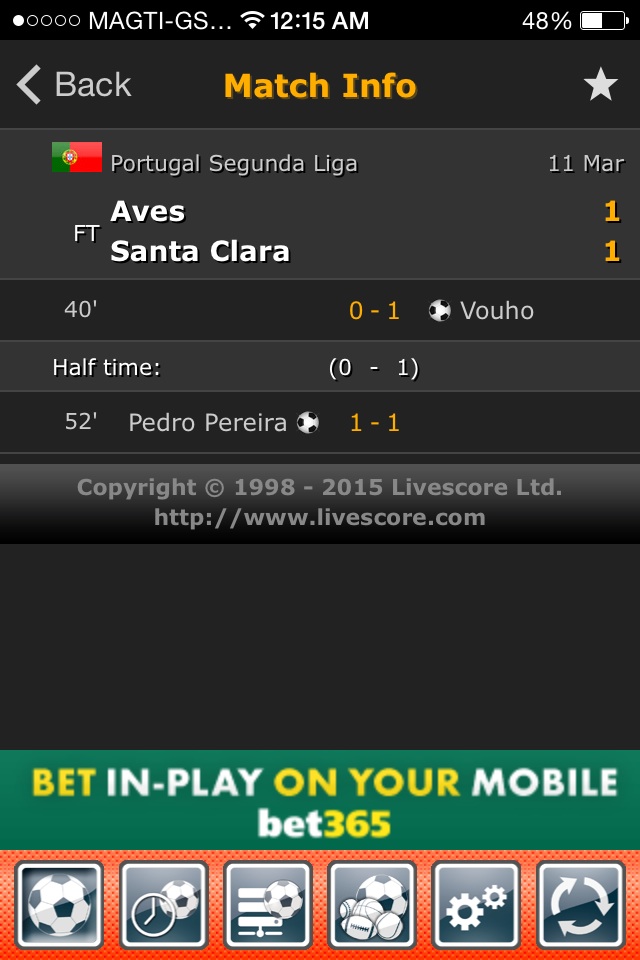Go back to the previous screen
Image resolution: width=640 pixels, height=960 pixels.
74,86
